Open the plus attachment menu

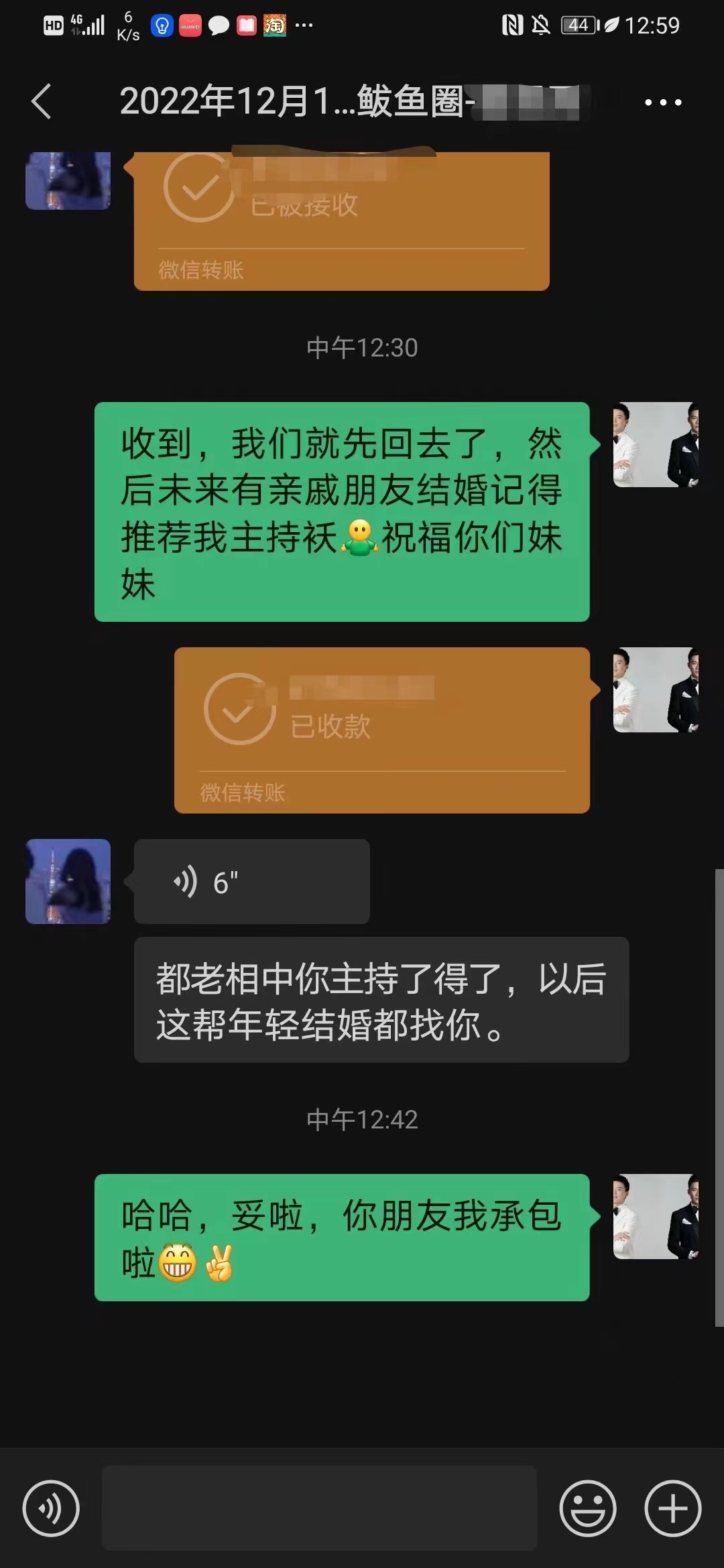[673, 1508]
